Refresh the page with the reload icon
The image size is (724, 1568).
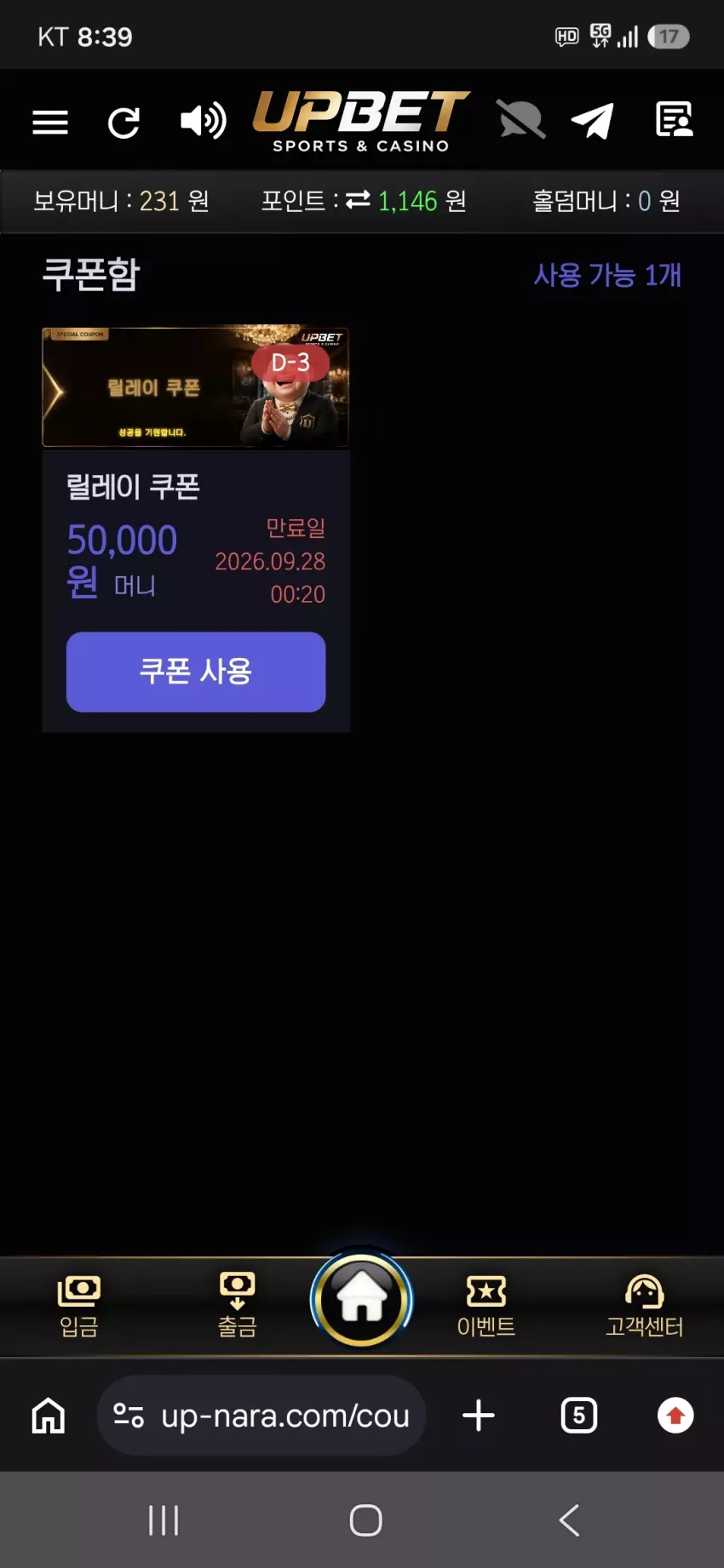point(124,123)
